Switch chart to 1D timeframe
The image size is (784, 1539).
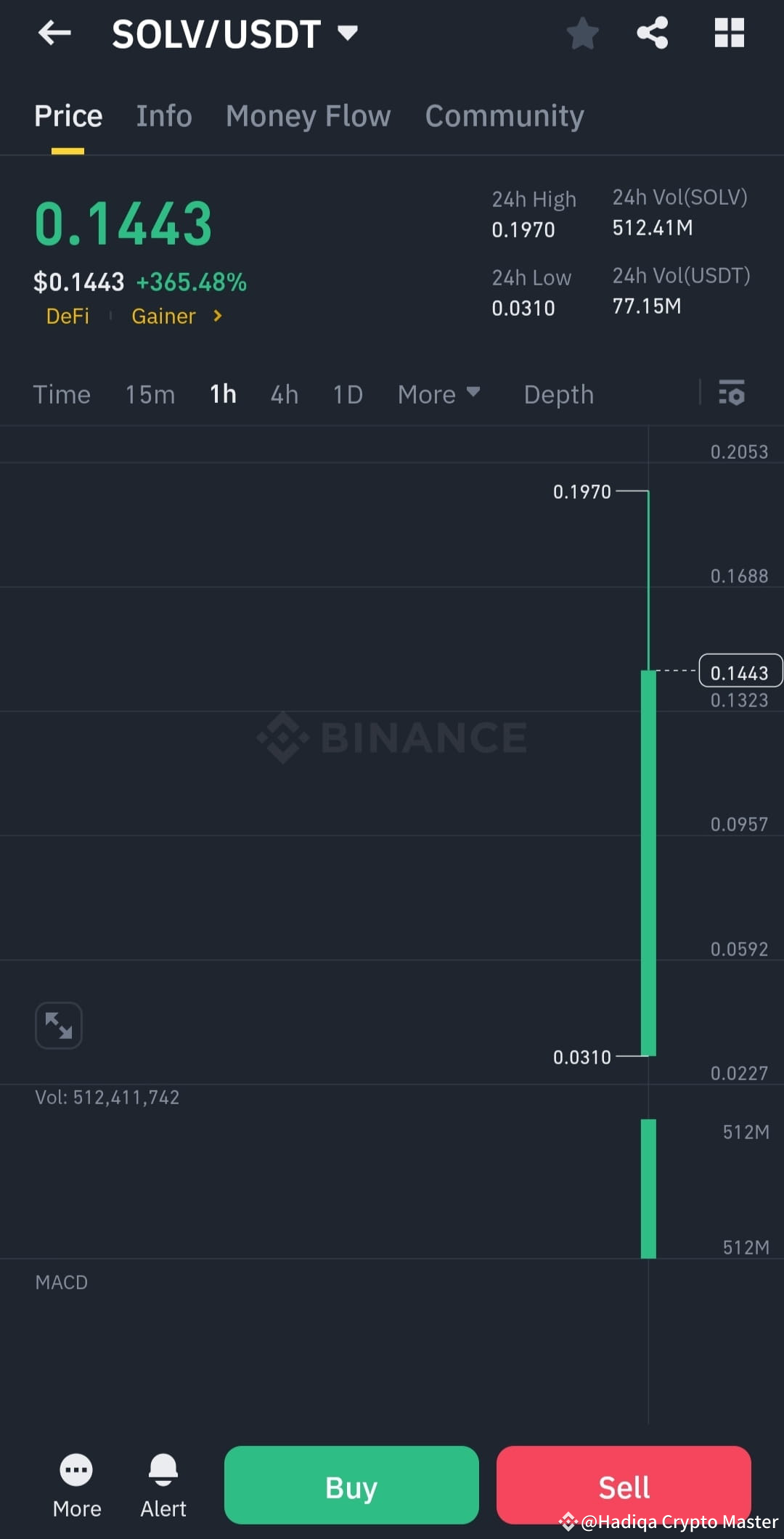coord(347,394)
